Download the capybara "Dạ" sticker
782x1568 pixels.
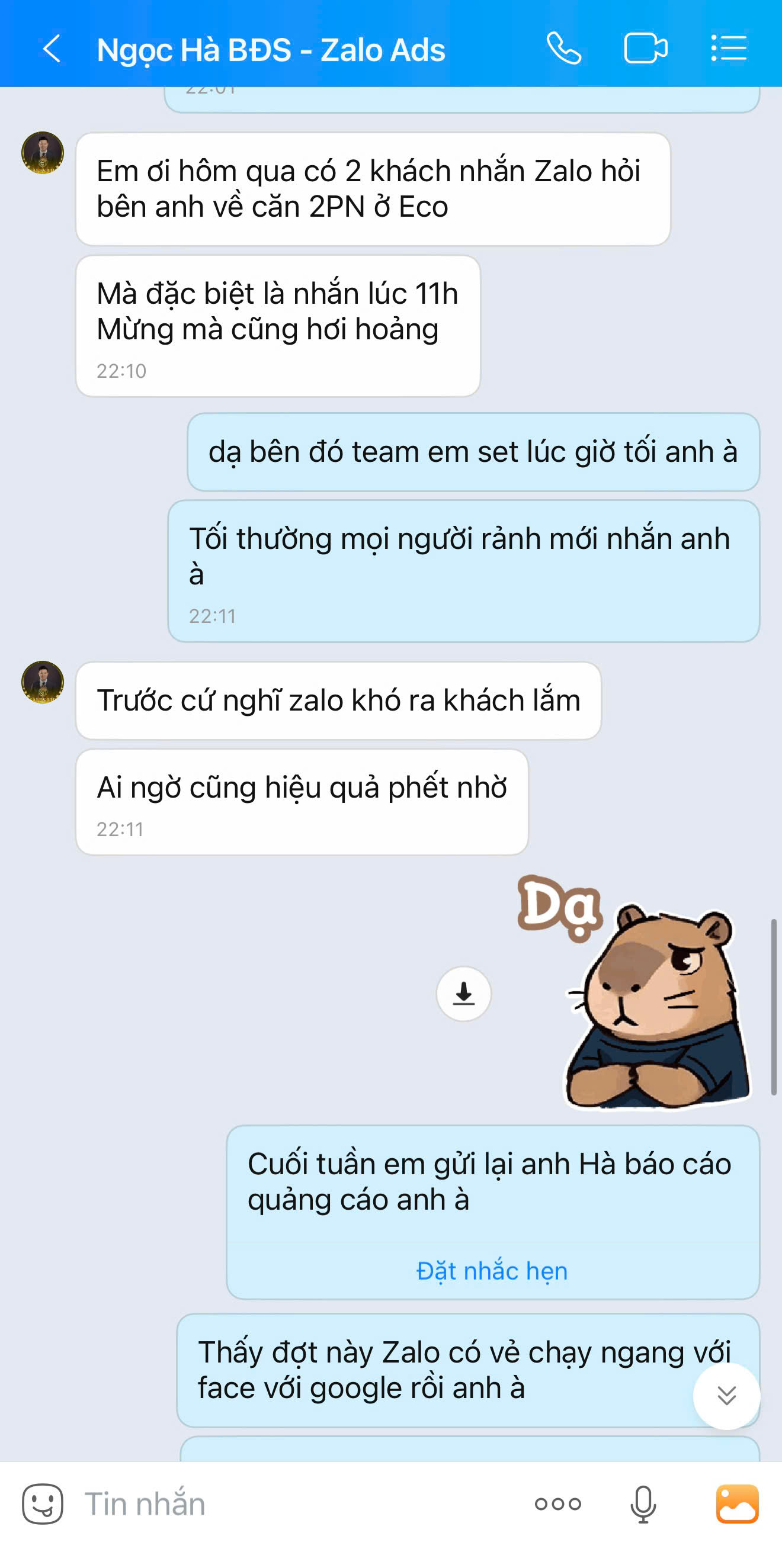point(463,994)
